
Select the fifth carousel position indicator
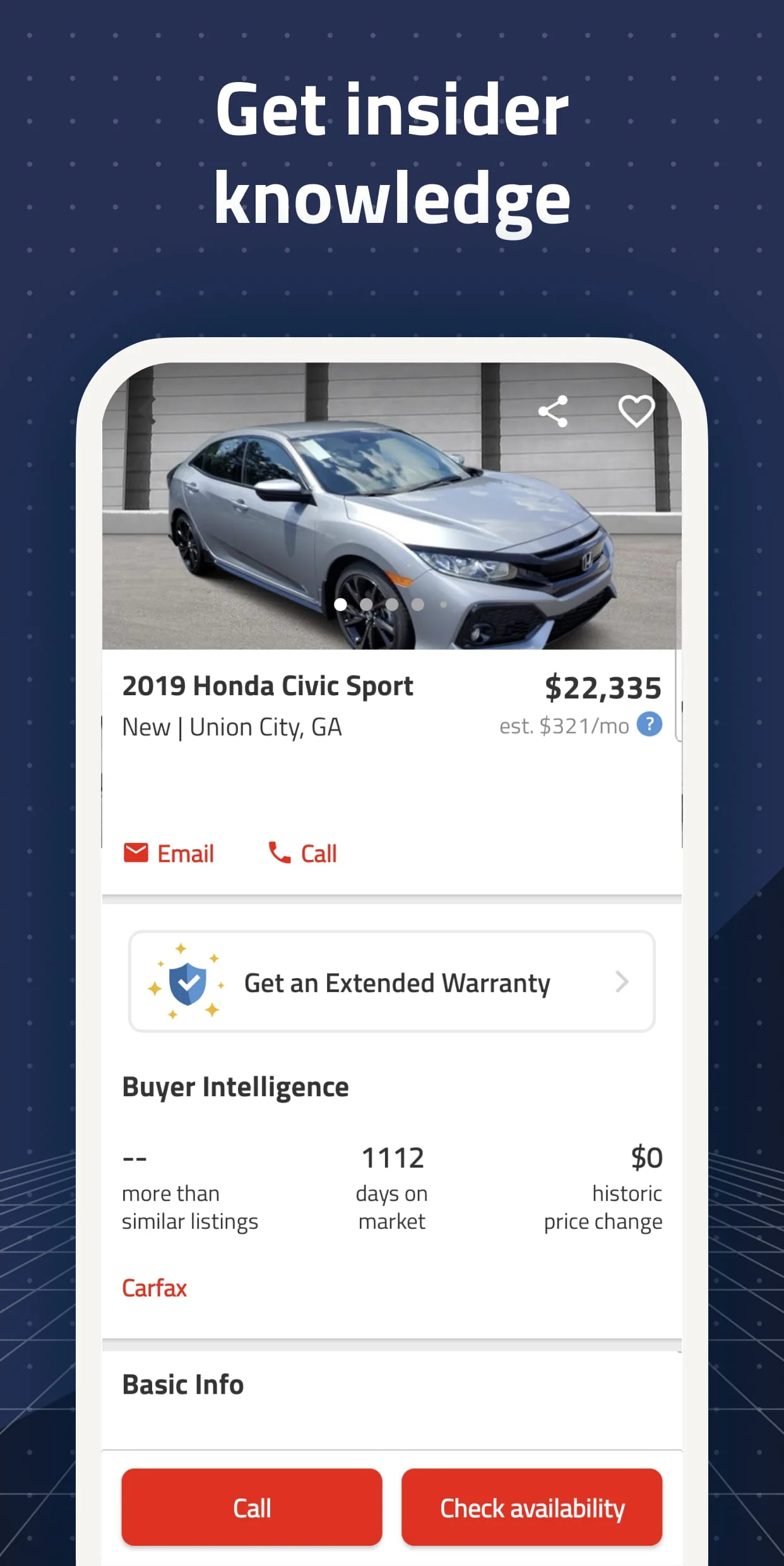click(442, 604)
